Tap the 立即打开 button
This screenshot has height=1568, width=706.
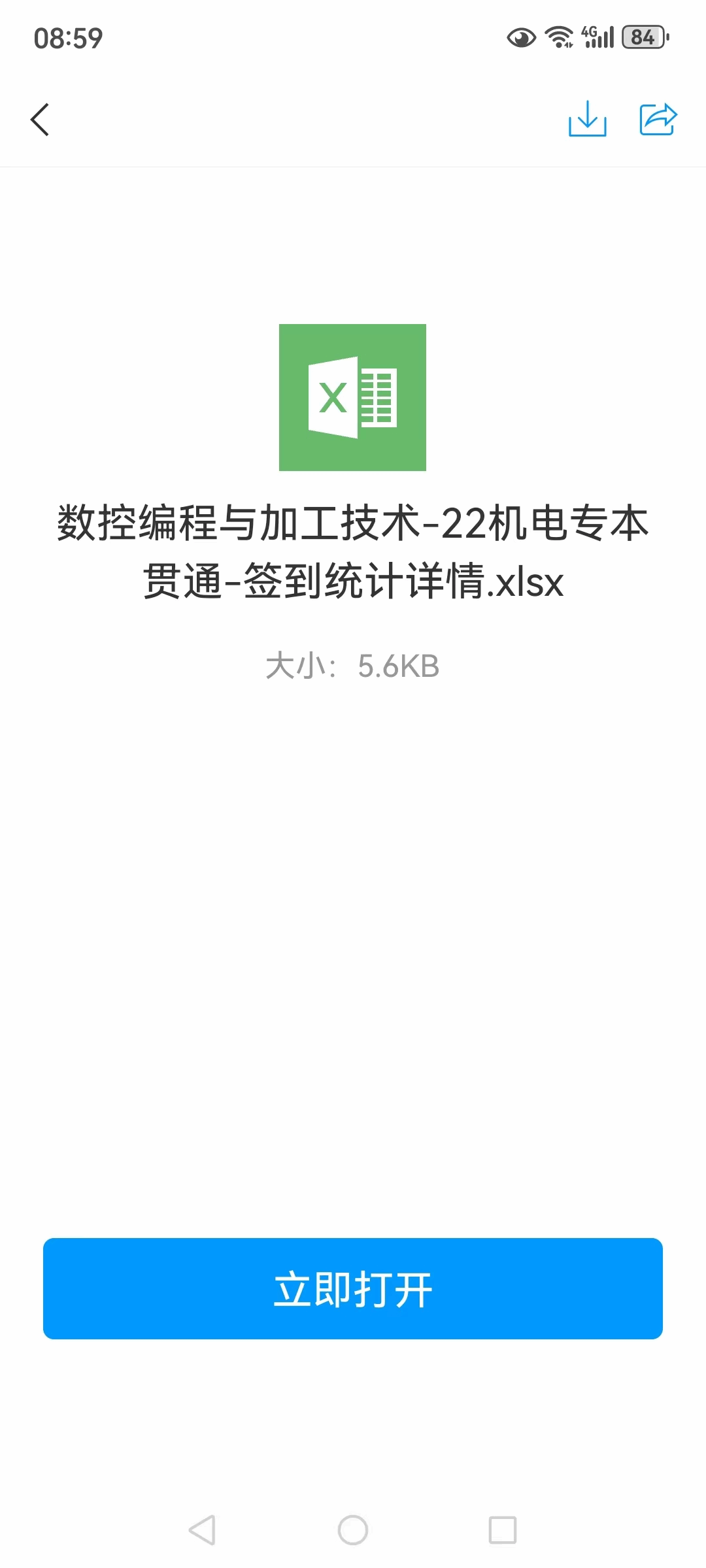point(353,1288)
